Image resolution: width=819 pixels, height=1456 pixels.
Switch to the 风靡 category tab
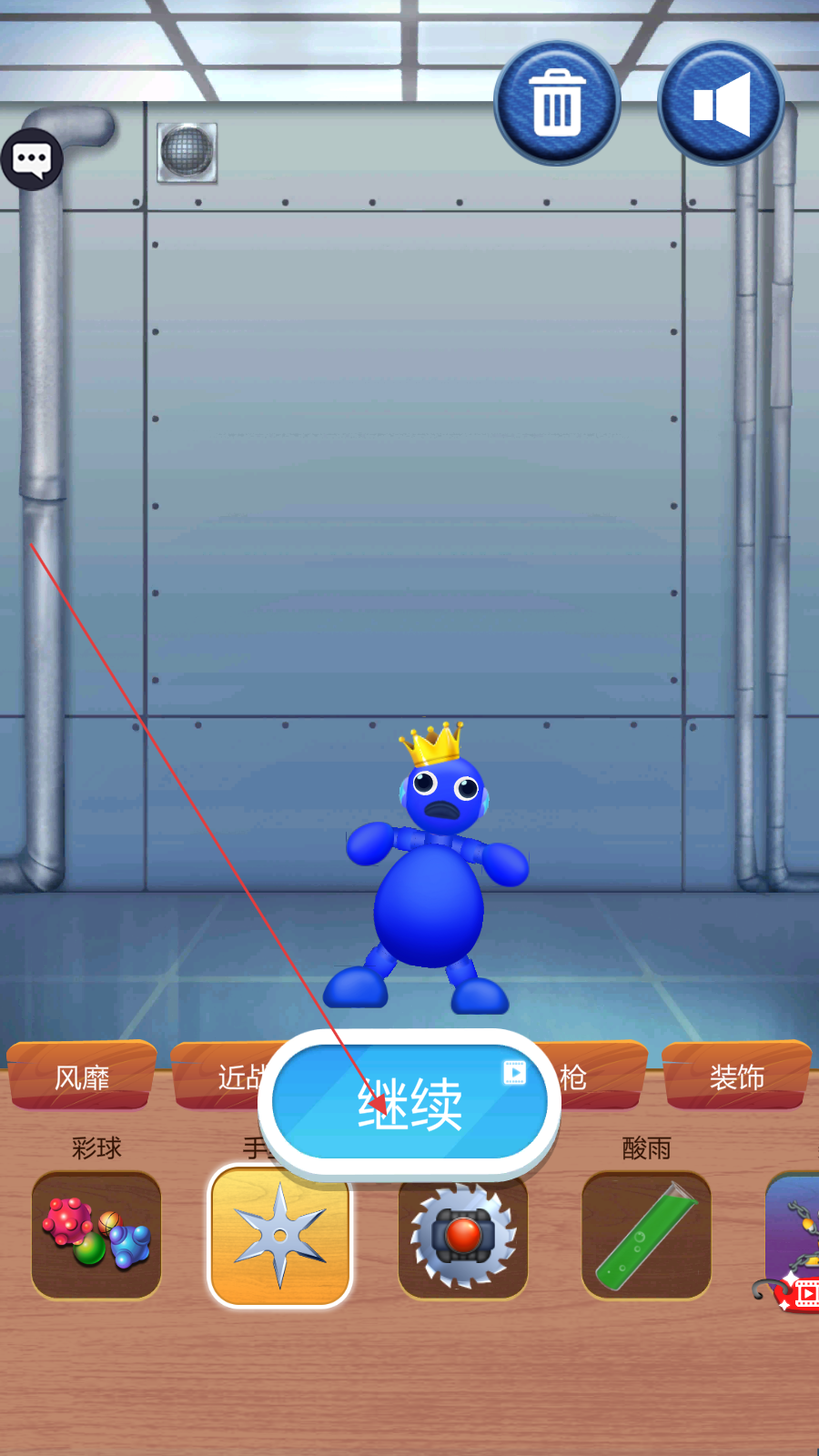(82, 1077)
